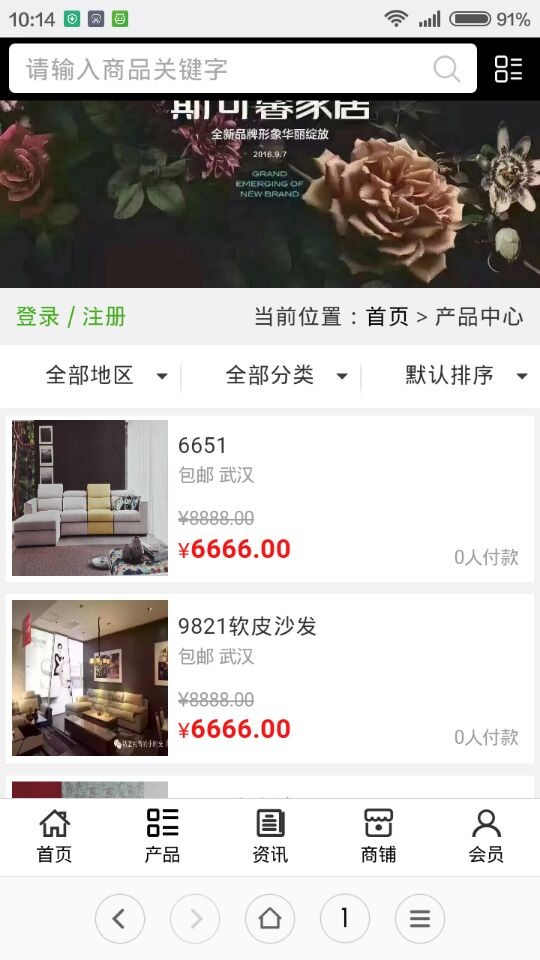The image size is (540, 960).
Task: Open the 斯可馨家居 promotional banner
Action: pos(270,194)
